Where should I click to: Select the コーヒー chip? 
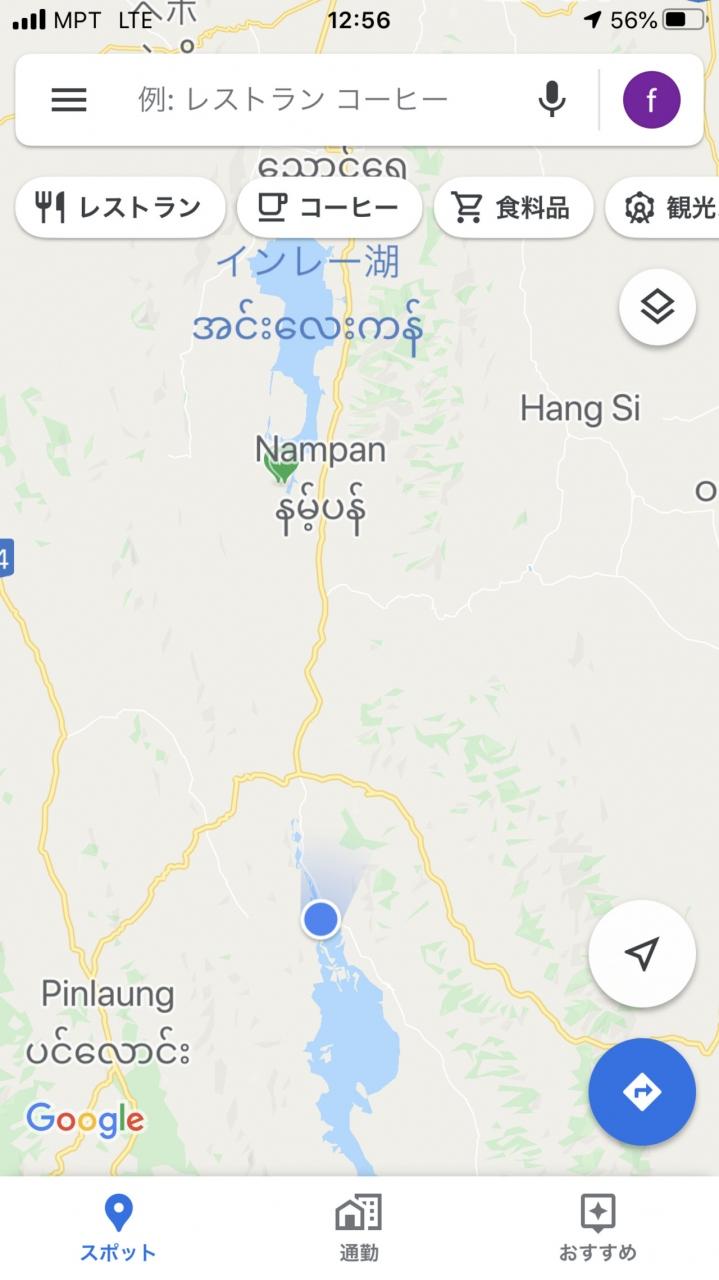(x=329, y=207)
